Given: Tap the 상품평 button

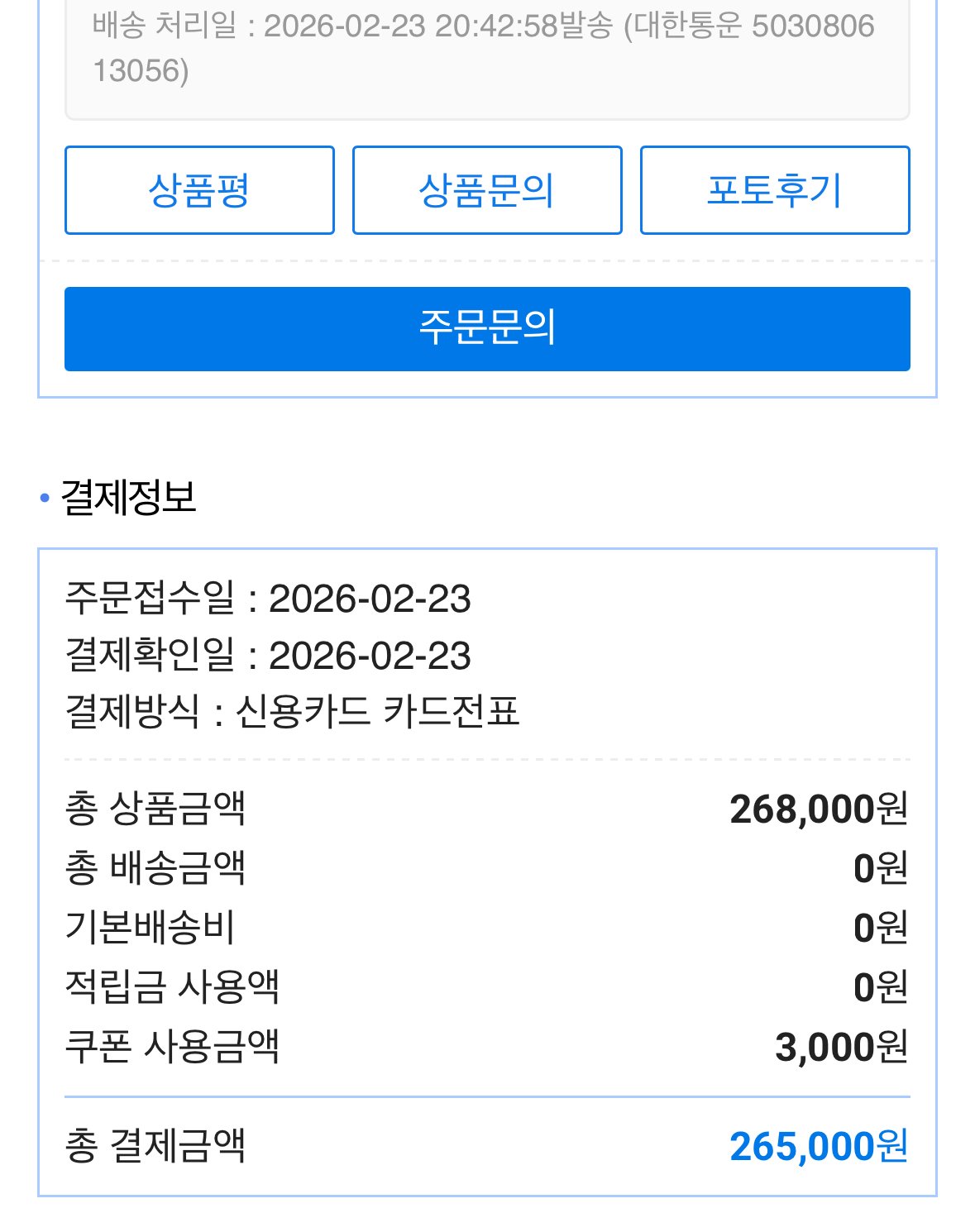Looking at the screenshot, I should 199,190.
